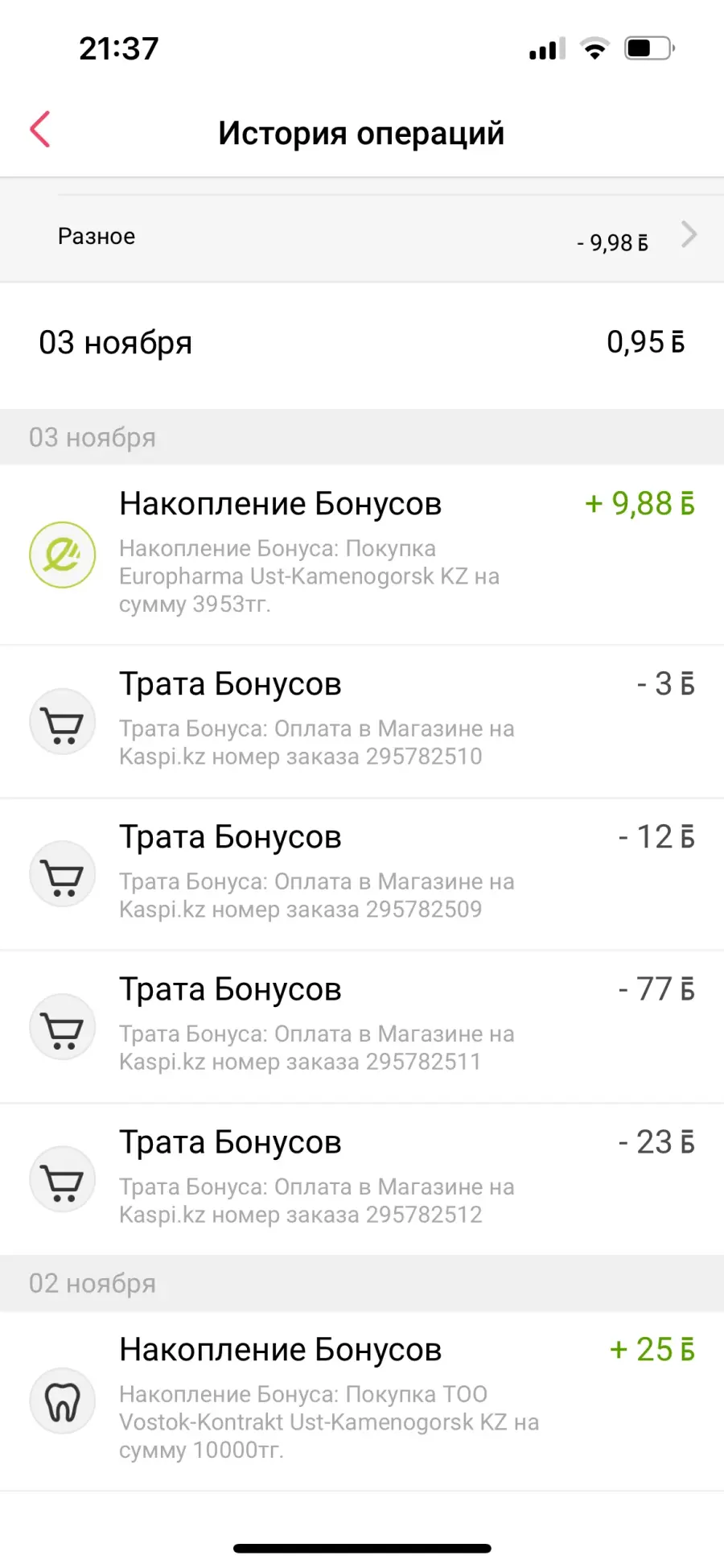Open the Разное category row
Image resolution: width=724 pixels, height=1568 pixels.
click(362, 237)
